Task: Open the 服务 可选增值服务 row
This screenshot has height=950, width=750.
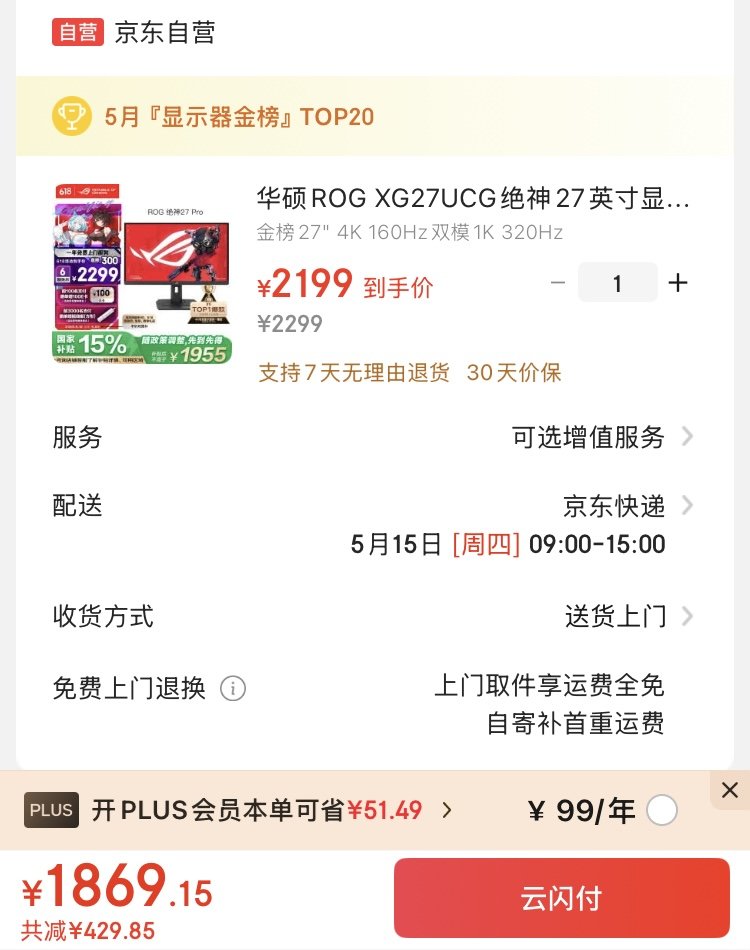Action: point(600,437)
